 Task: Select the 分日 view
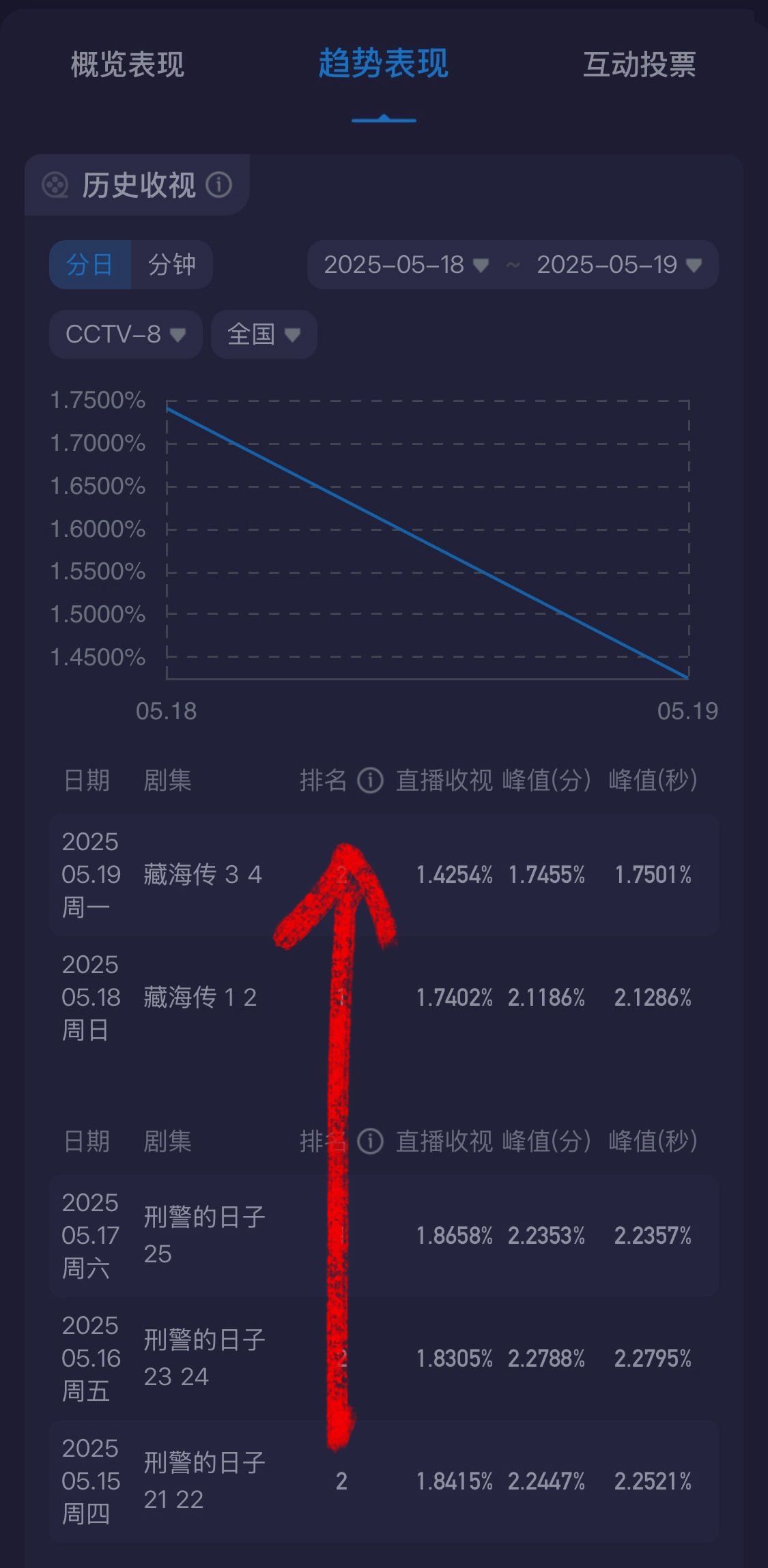coord(90,265)
